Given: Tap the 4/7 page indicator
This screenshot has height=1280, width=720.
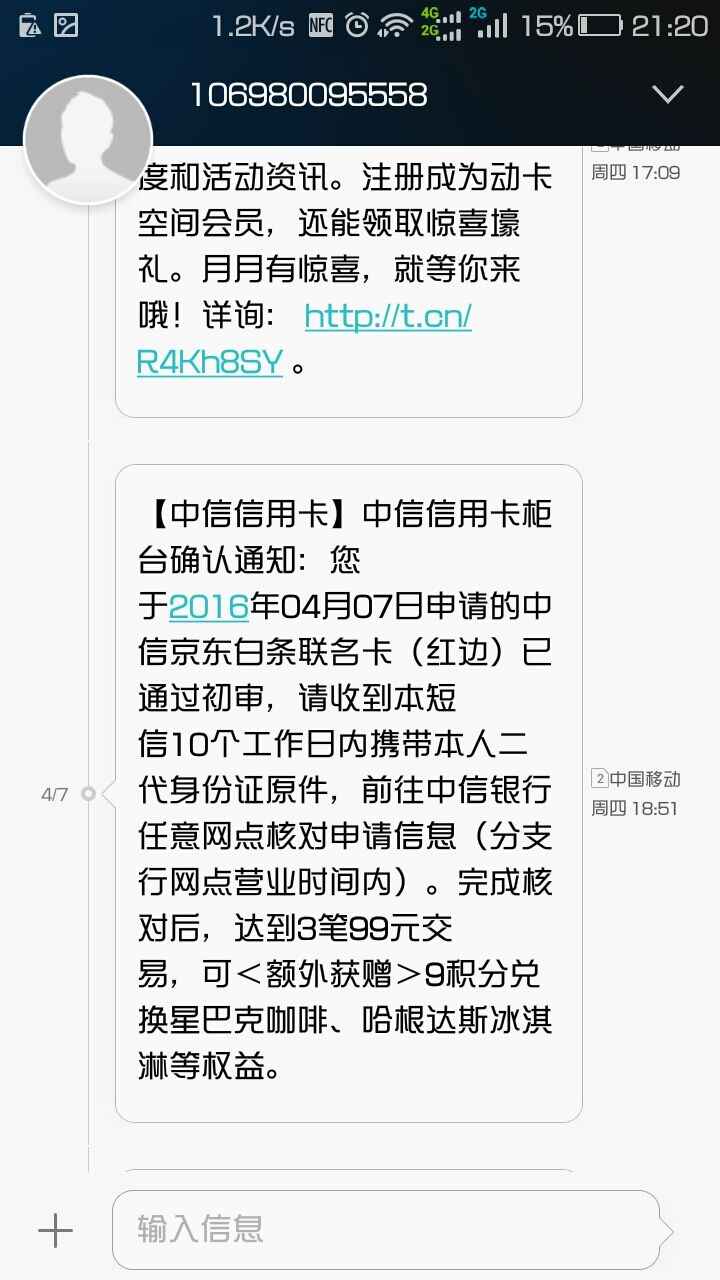Looking at the screenshot, I should pos(55,795).
